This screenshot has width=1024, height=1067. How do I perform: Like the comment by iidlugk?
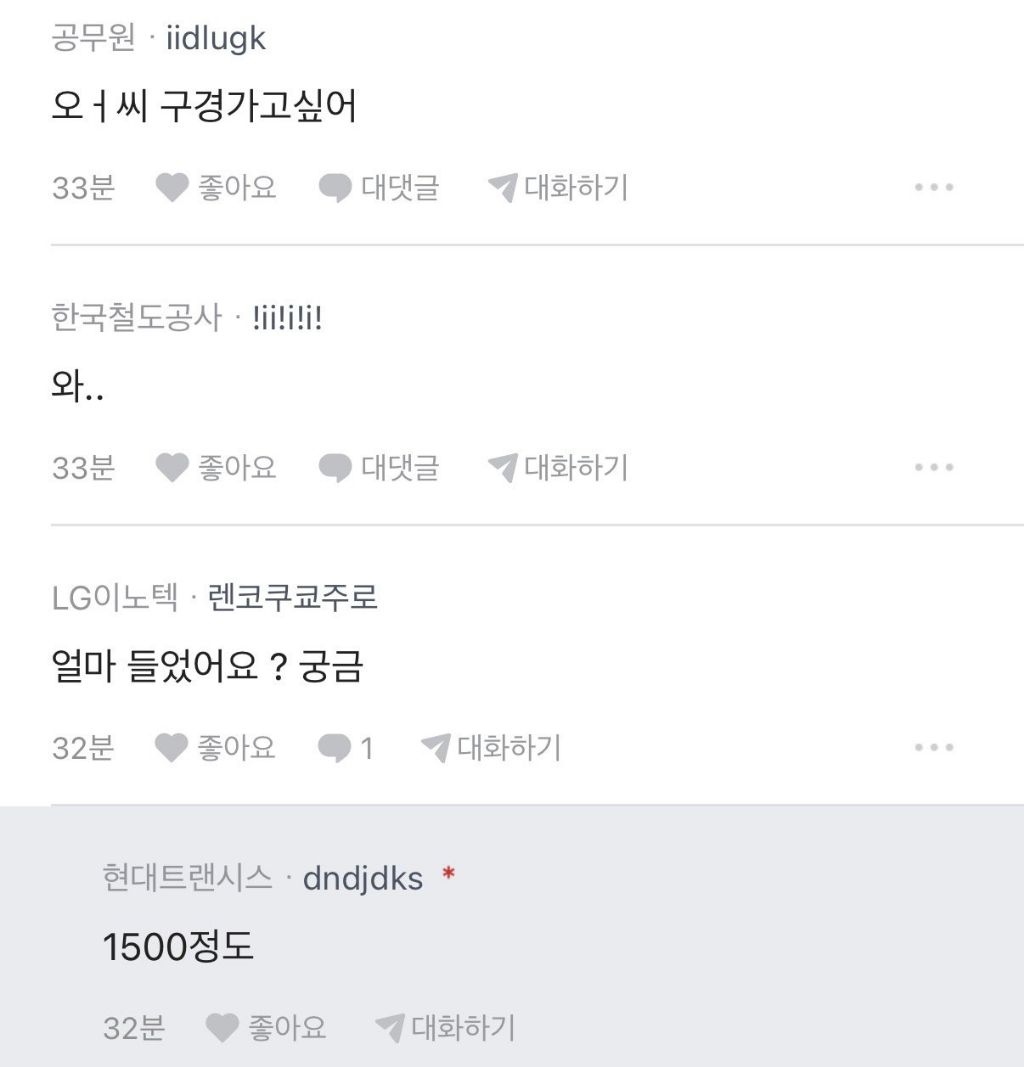[172, 187]
